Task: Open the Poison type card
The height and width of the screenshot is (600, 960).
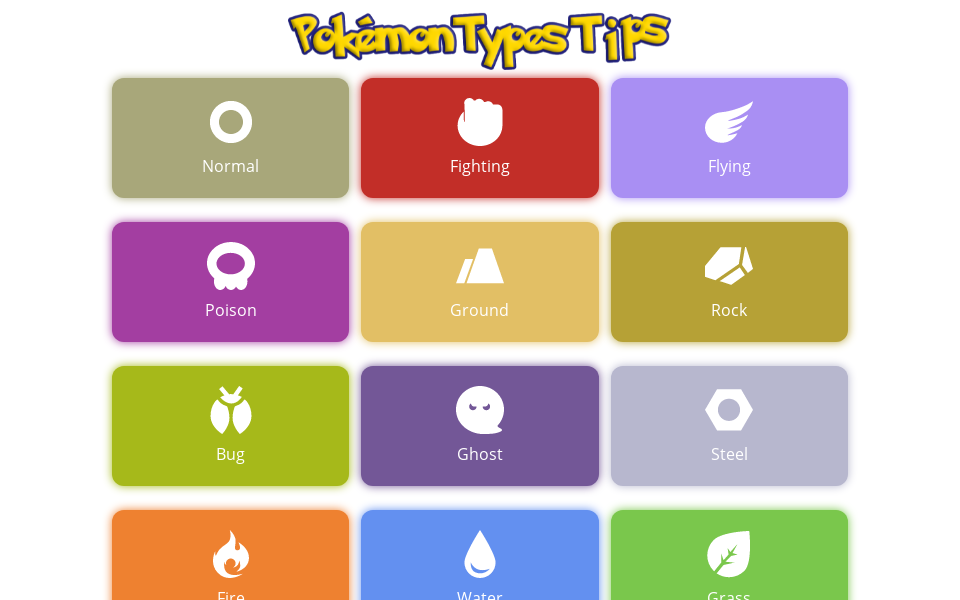Action: tap(230, 282)
